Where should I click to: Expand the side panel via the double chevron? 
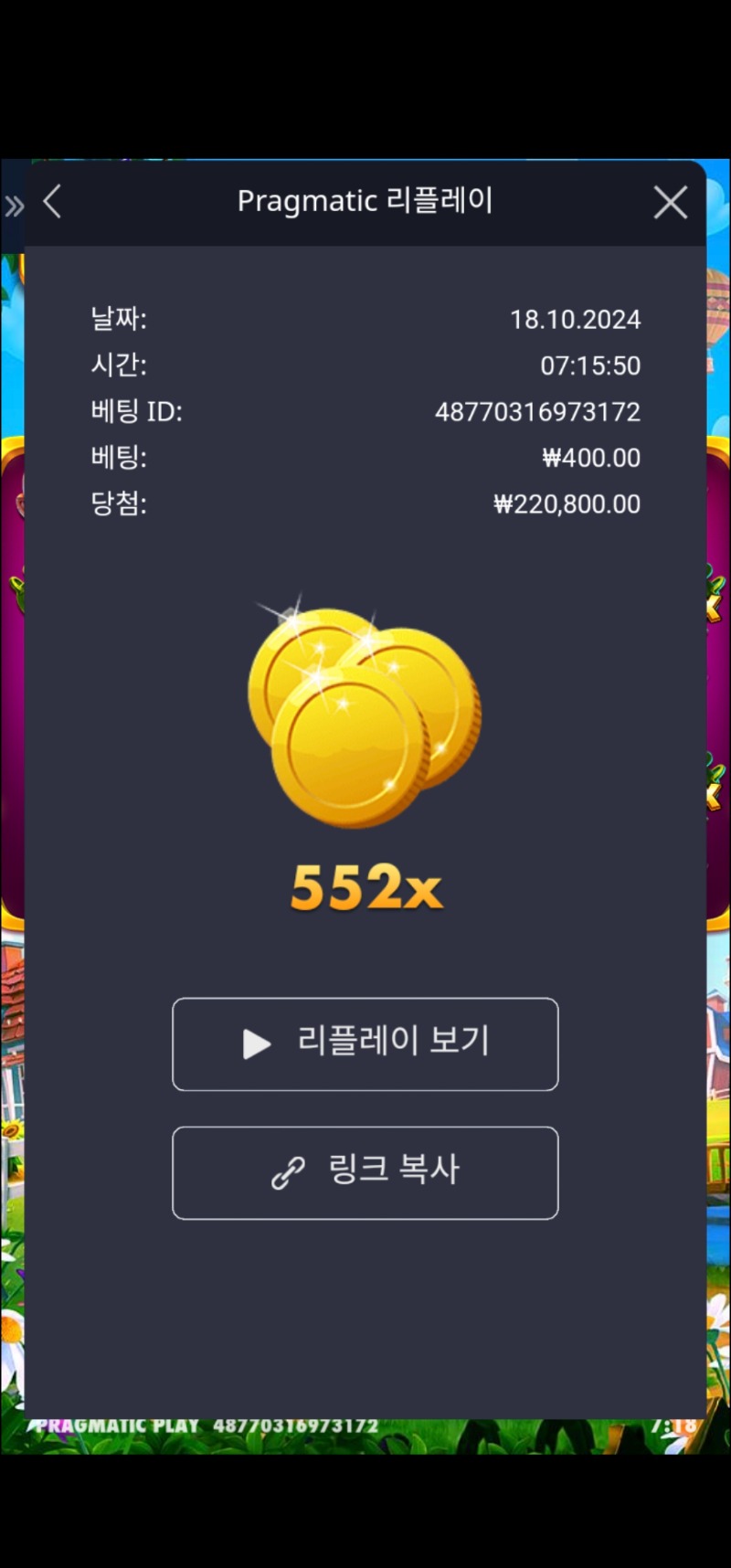pyautogui.click(x=13, y=205)
